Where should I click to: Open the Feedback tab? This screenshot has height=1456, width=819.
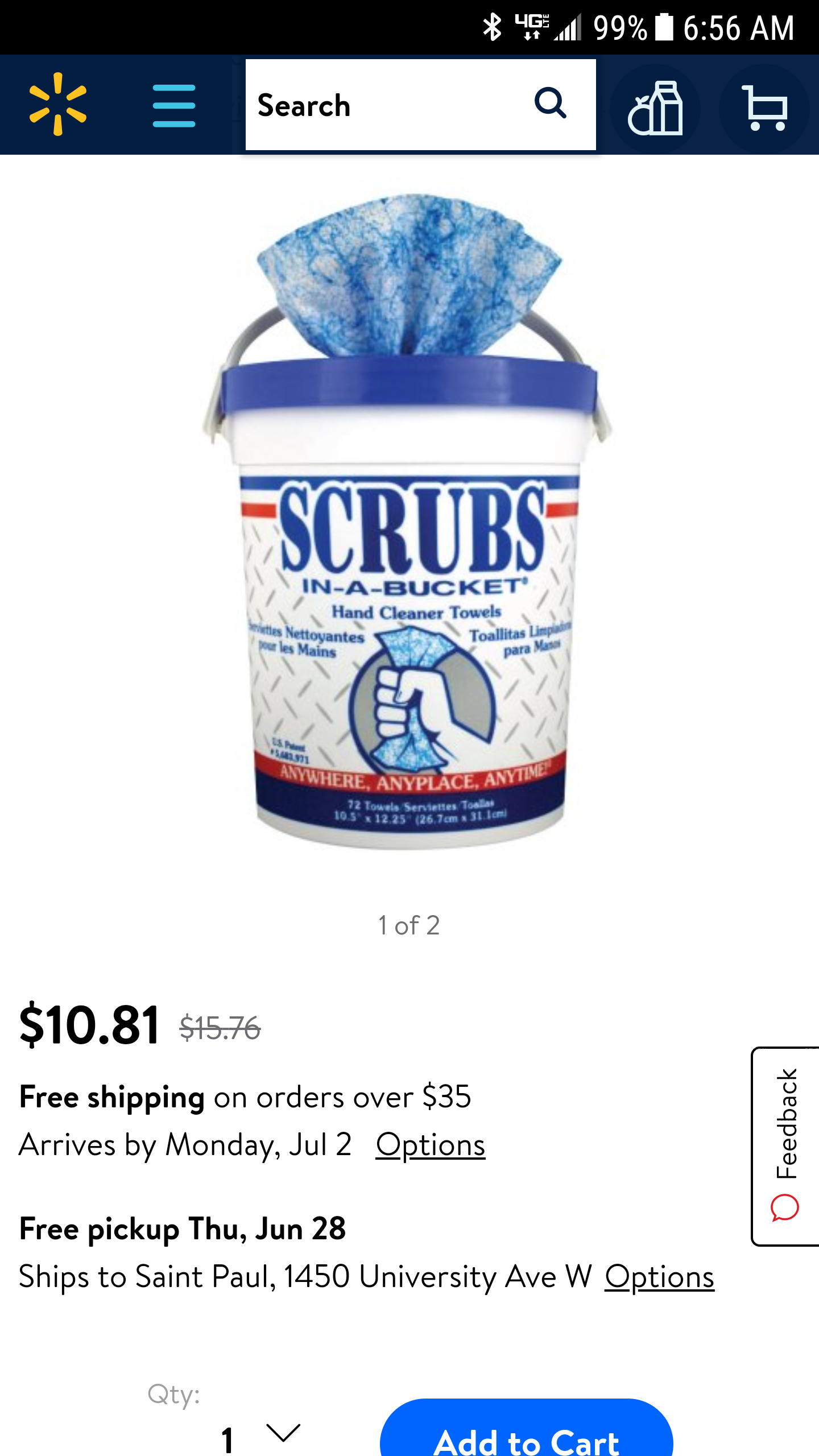785,1146
